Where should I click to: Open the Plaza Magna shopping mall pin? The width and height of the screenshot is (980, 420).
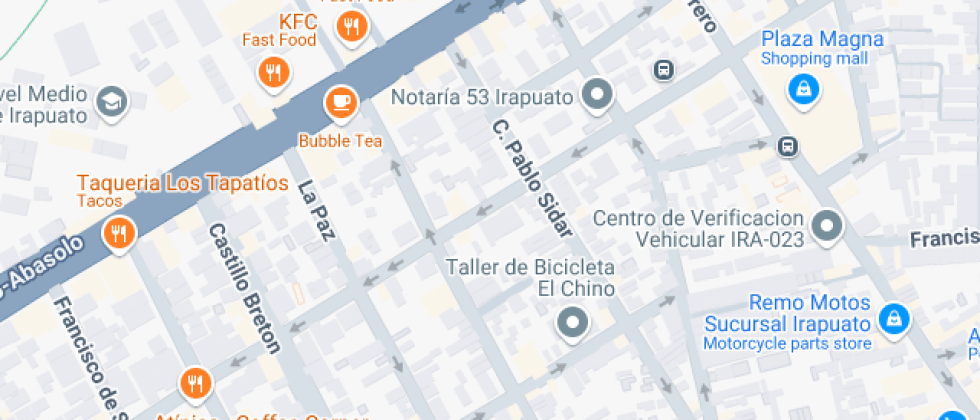[x=804, y=91]
